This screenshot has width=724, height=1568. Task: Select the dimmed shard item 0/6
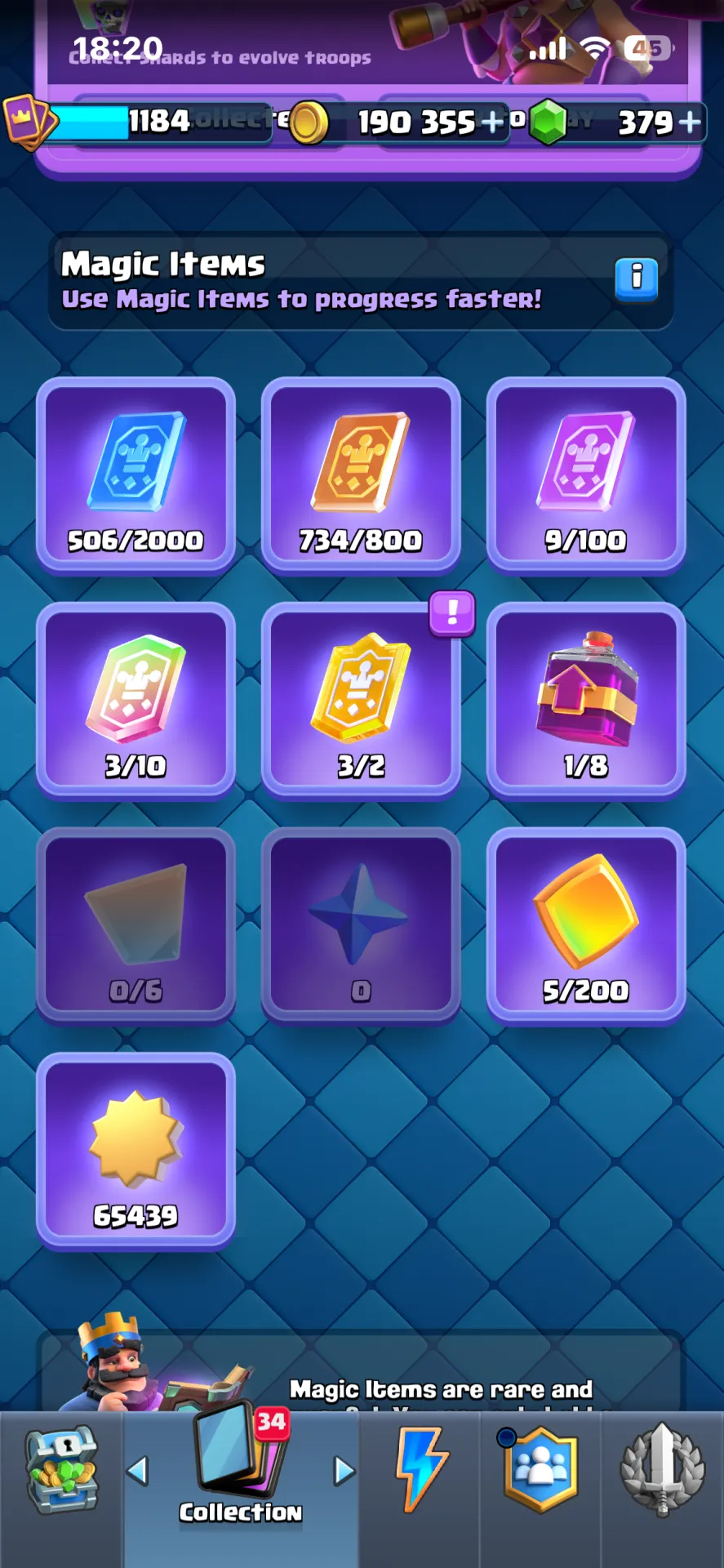click(135, 926)
